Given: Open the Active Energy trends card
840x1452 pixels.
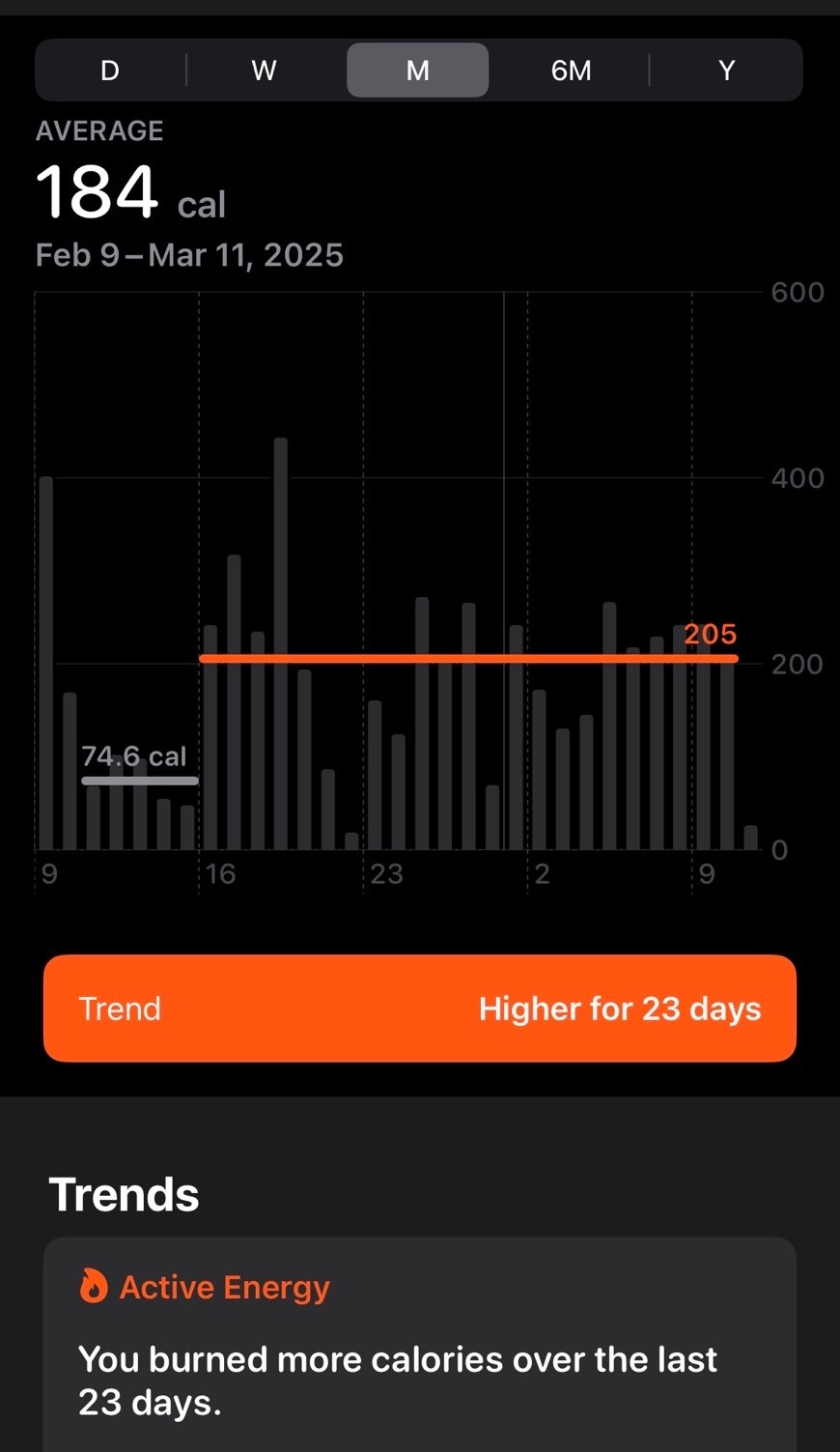Looking at the screenshot, I should tap(420, 1344).
